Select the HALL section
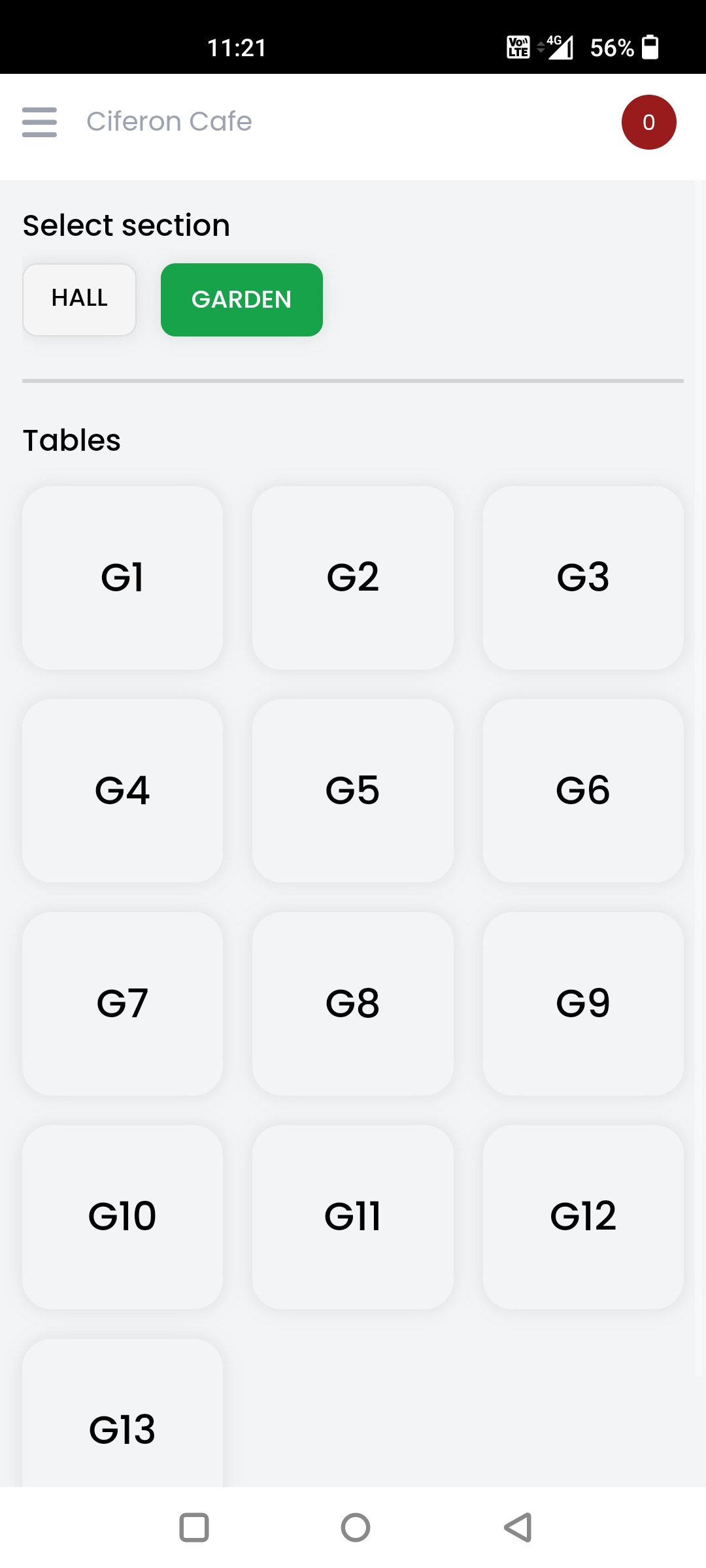 pyautogui.click(x=78, y=299)
